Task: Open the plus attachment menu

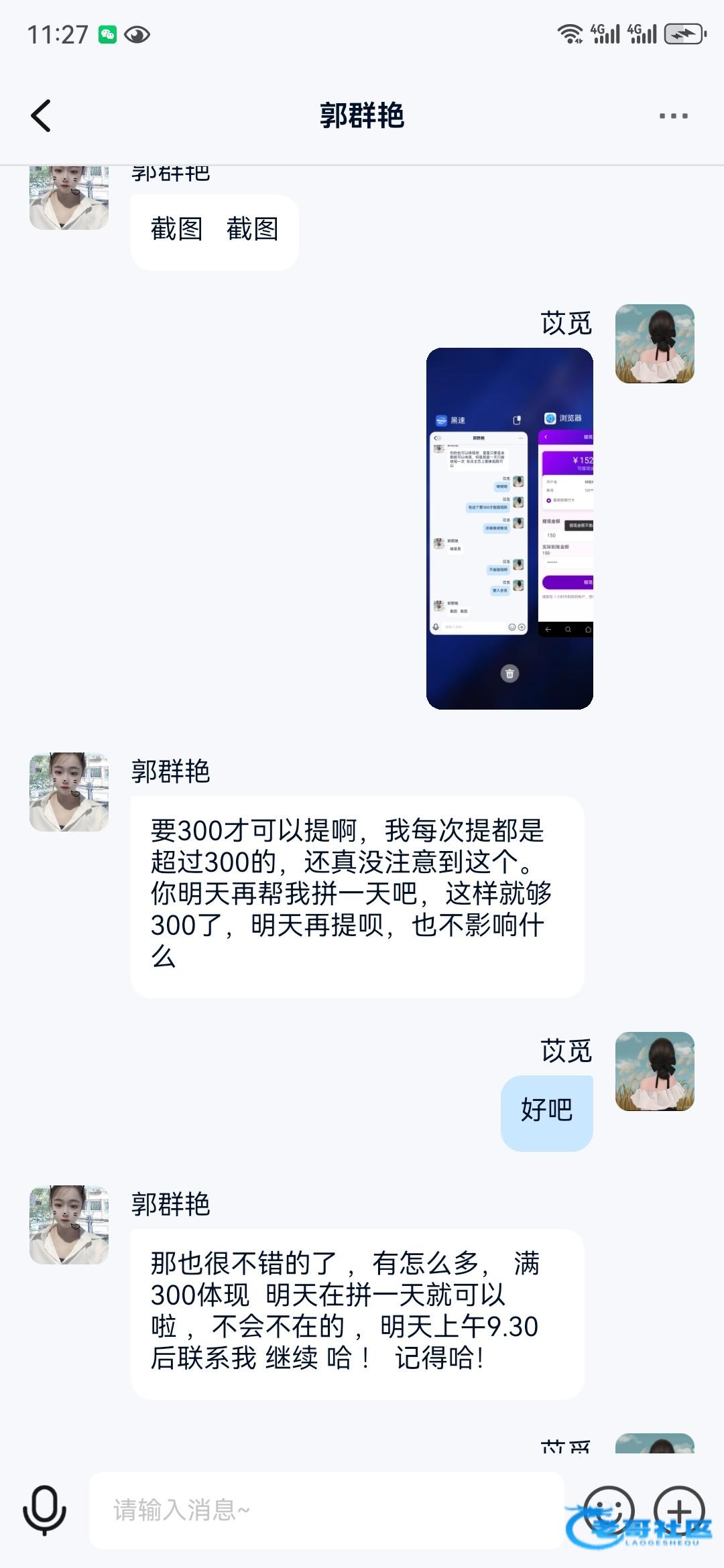Action: 679,1510
